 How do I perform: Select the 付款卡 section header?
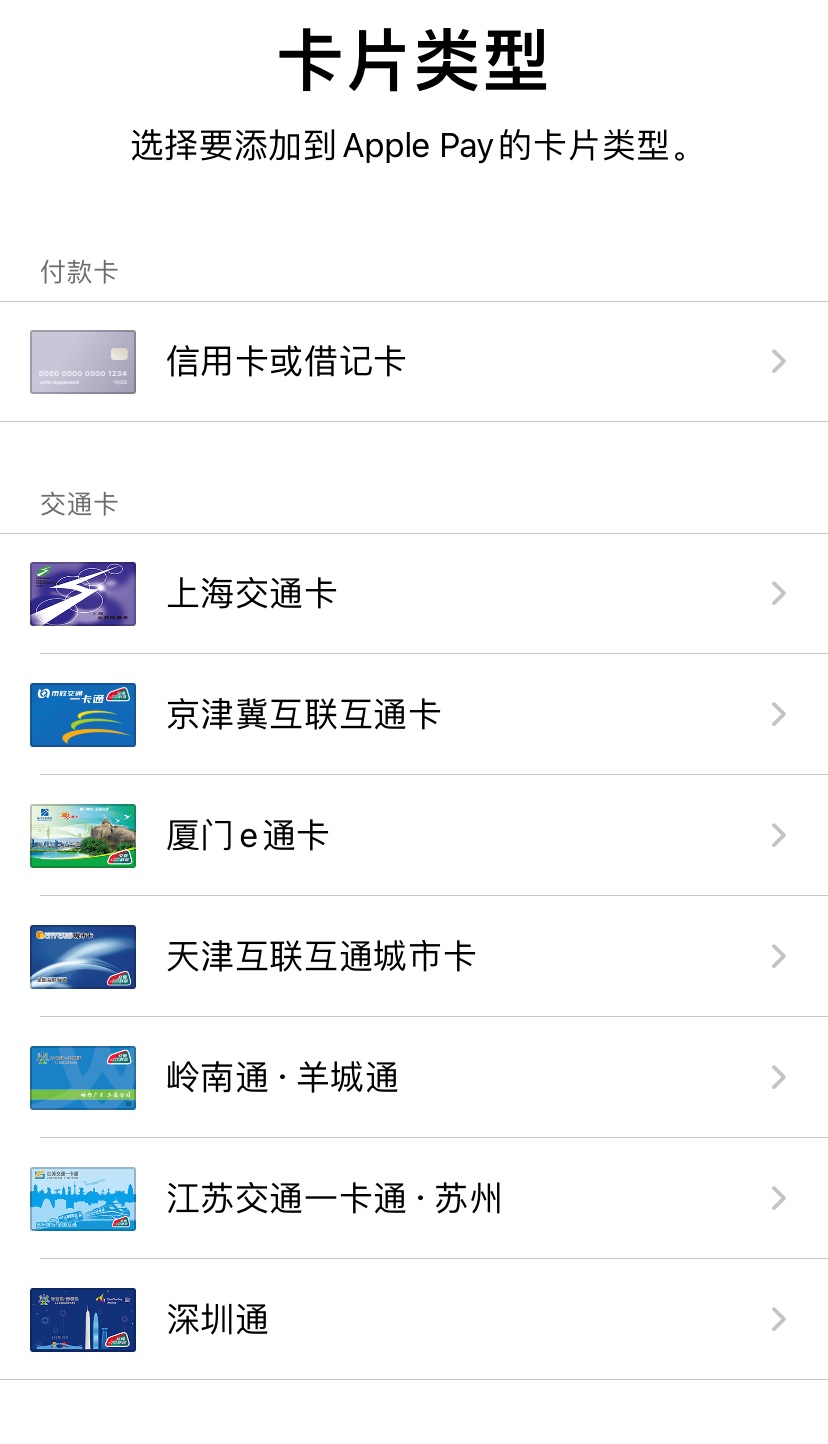coord(77,271)
